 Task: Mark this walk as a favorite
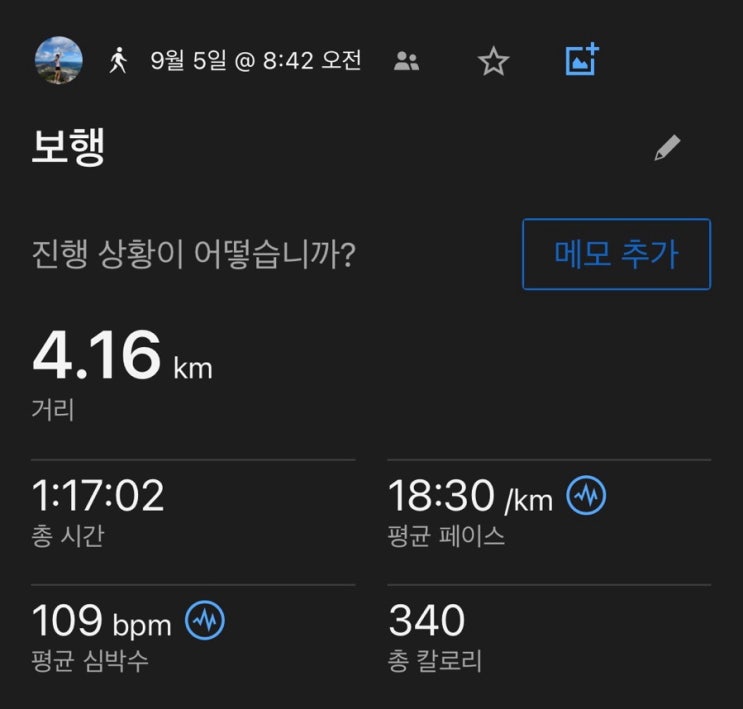[493, 62]
